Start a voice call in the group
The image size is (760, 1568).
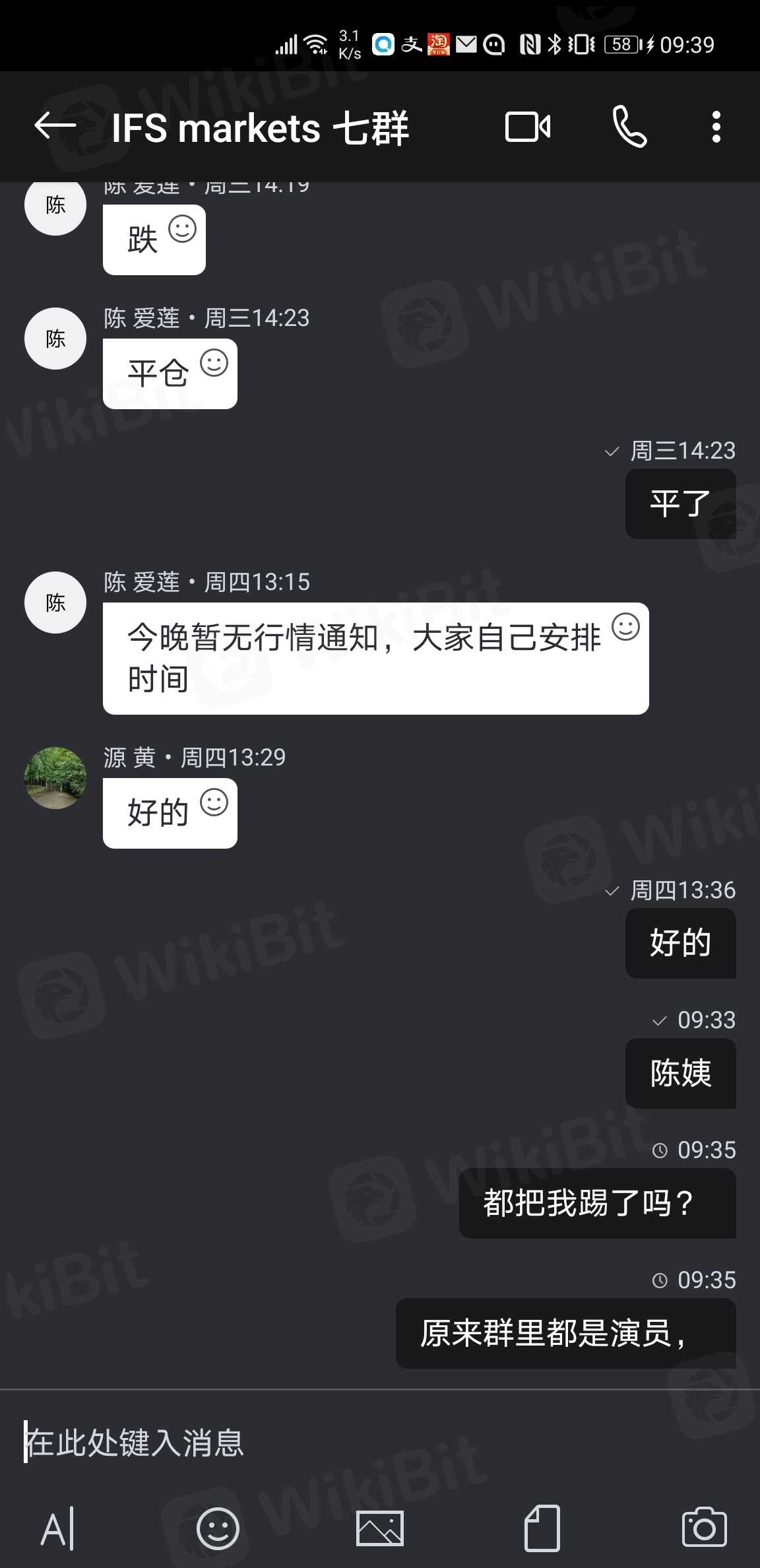(x=629, y=127)
